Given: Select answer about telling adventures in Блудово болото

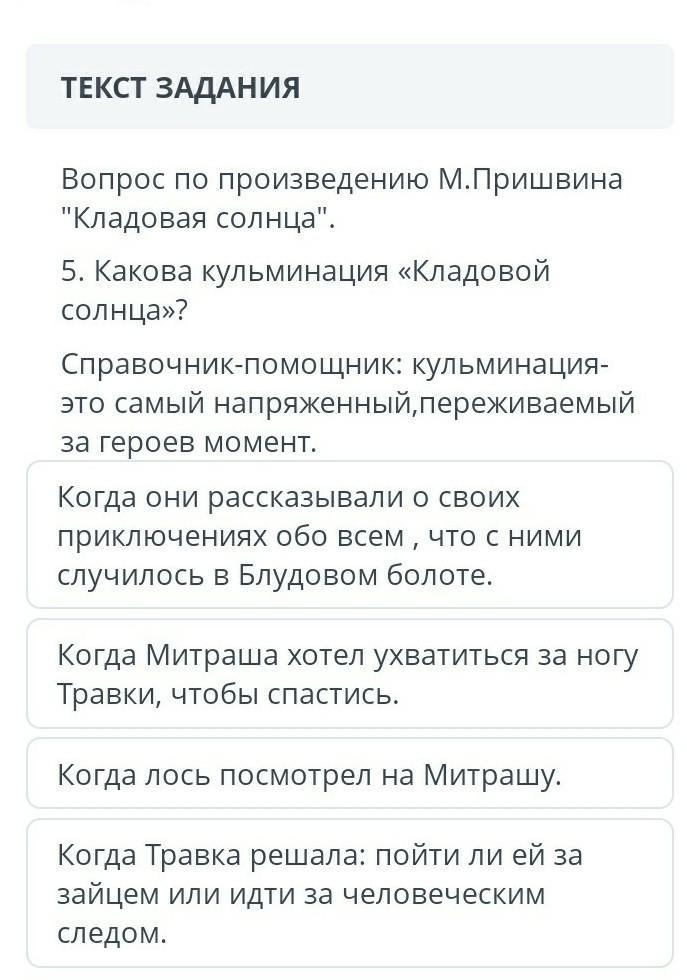Looking at the screenshot, I should [349, 536].
